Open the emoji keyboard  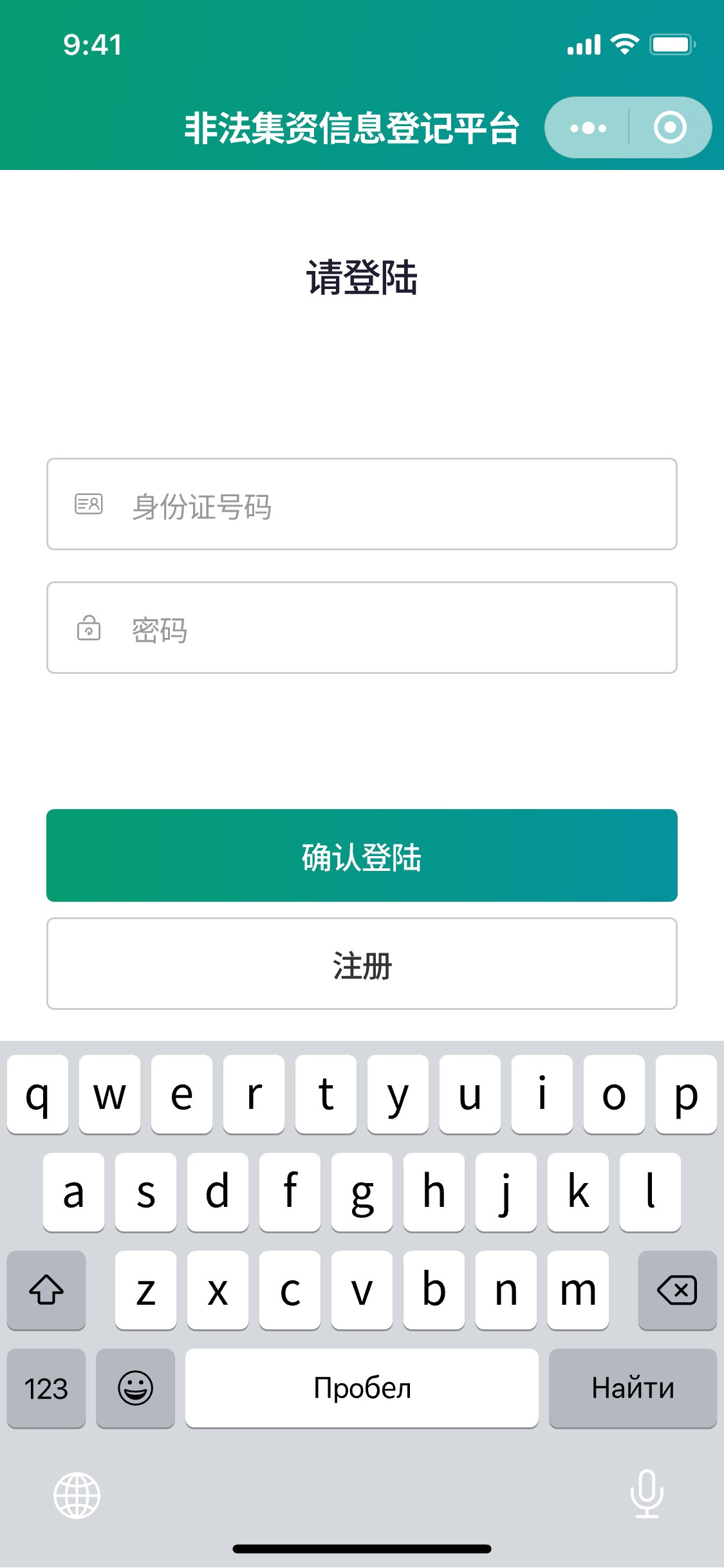[x=135, y=1388]
